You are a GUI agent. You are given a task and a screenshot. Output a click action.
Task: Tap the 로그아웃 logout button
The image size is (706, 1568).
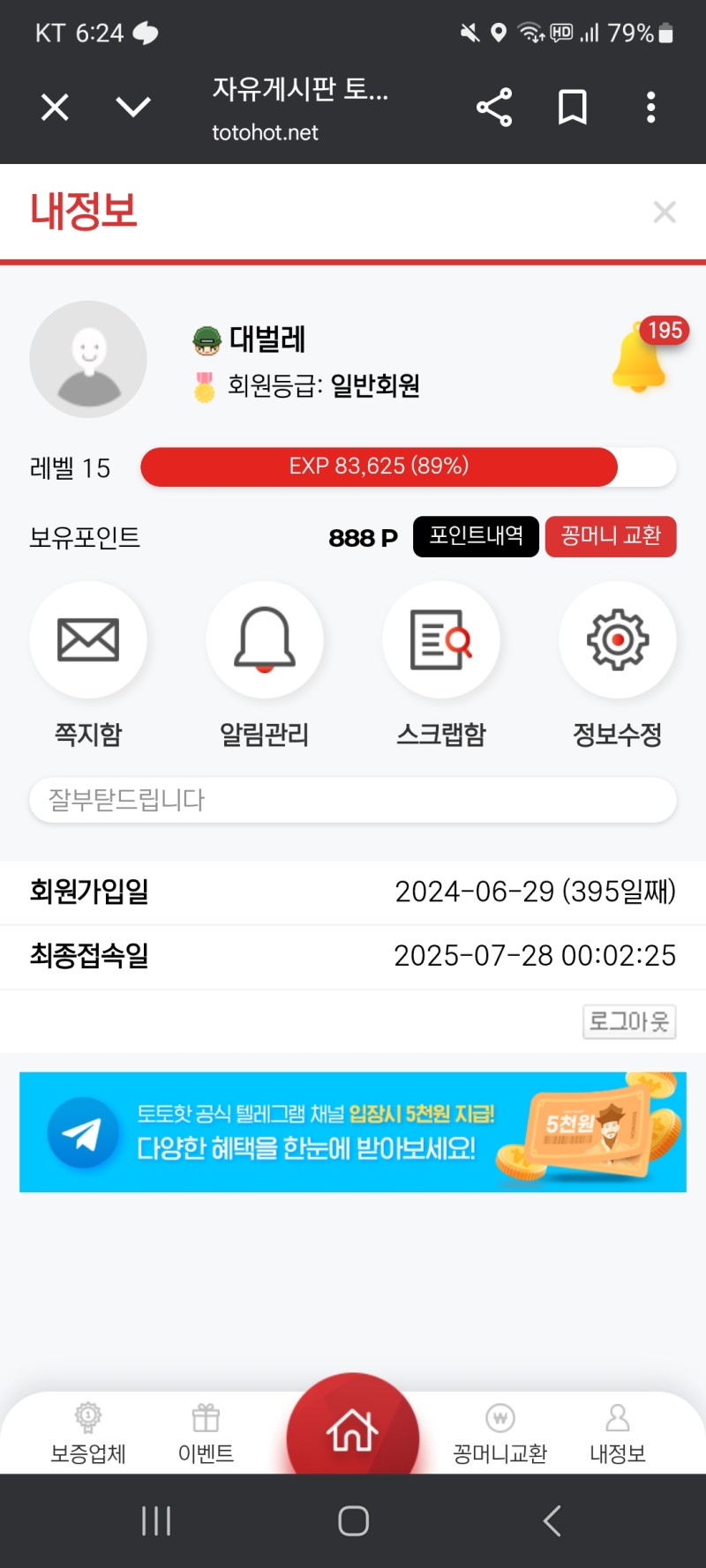coord(629,1021)
